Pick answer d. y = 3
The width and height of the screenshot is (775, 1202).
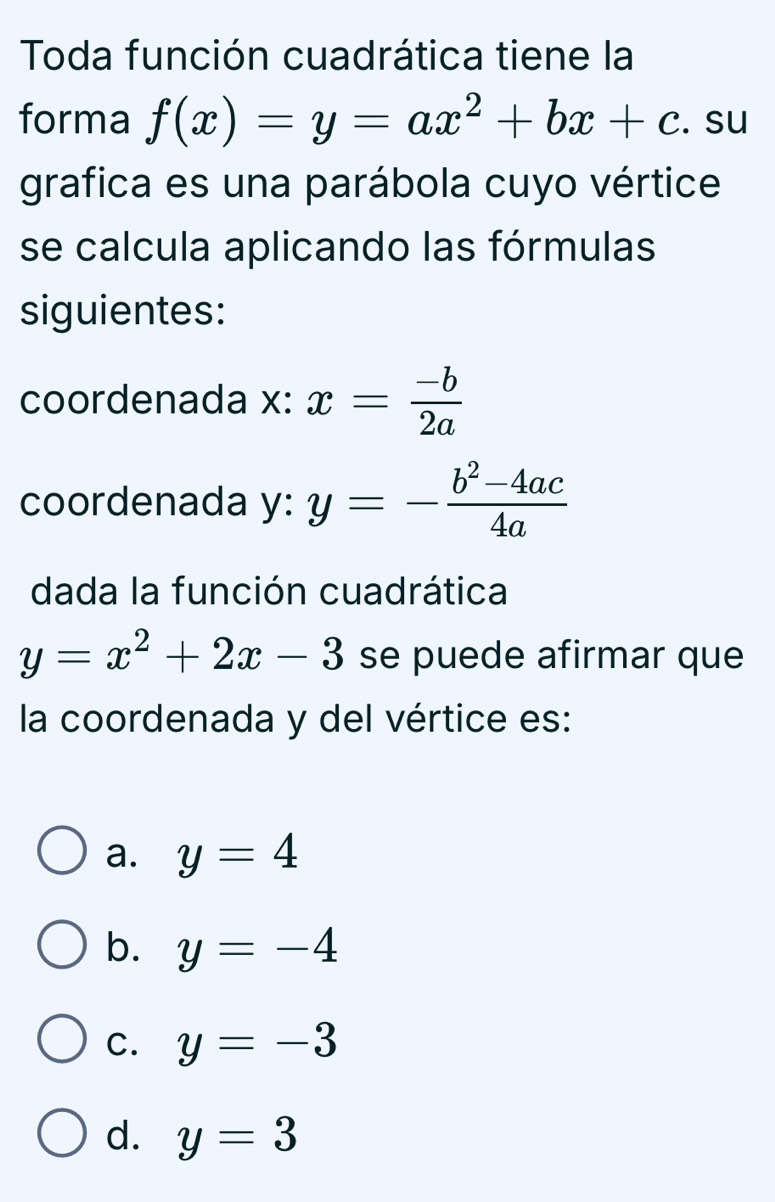(62, 1134)
